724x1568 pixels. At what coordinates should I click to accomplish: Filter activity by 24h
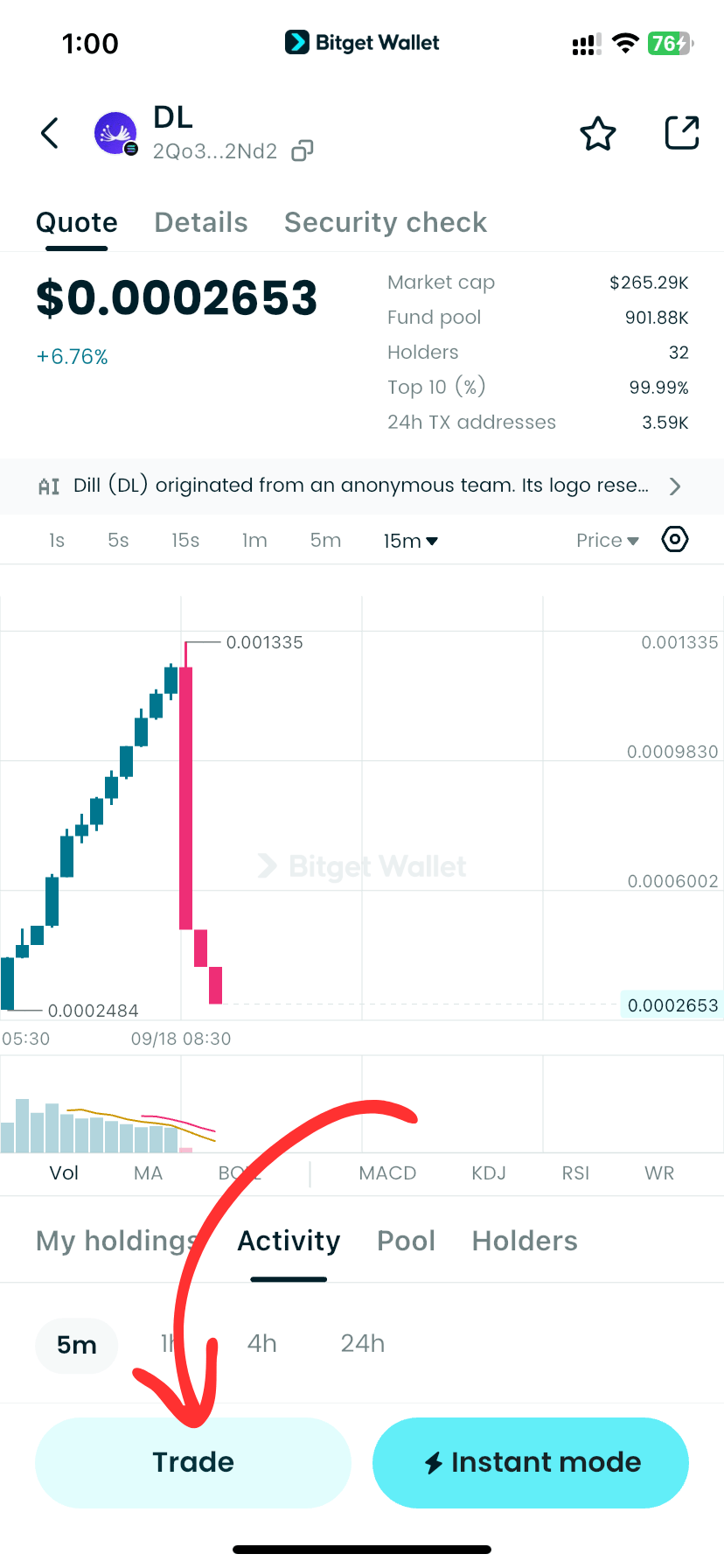point(362,1343)
